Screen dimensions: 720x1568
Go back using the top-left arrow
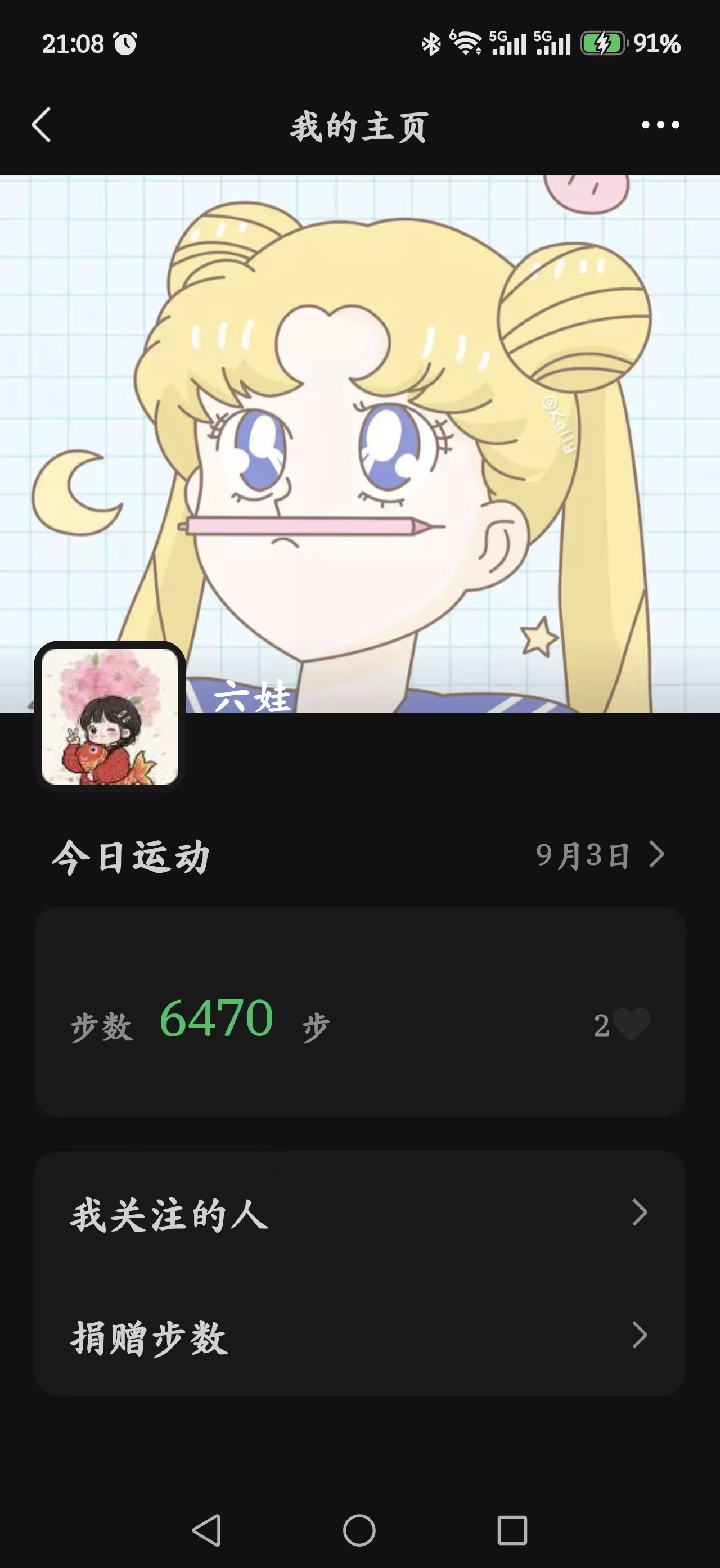(x=42, y=125)
